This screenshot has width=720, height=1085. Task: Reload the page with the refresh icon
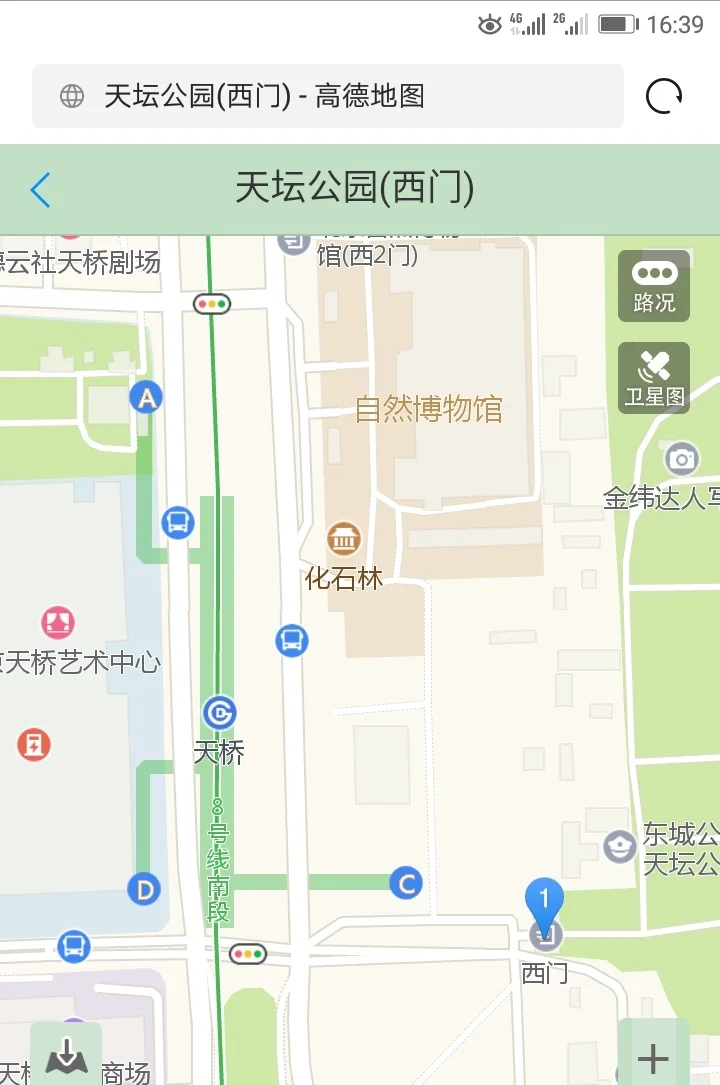click(x=662, y=95)
